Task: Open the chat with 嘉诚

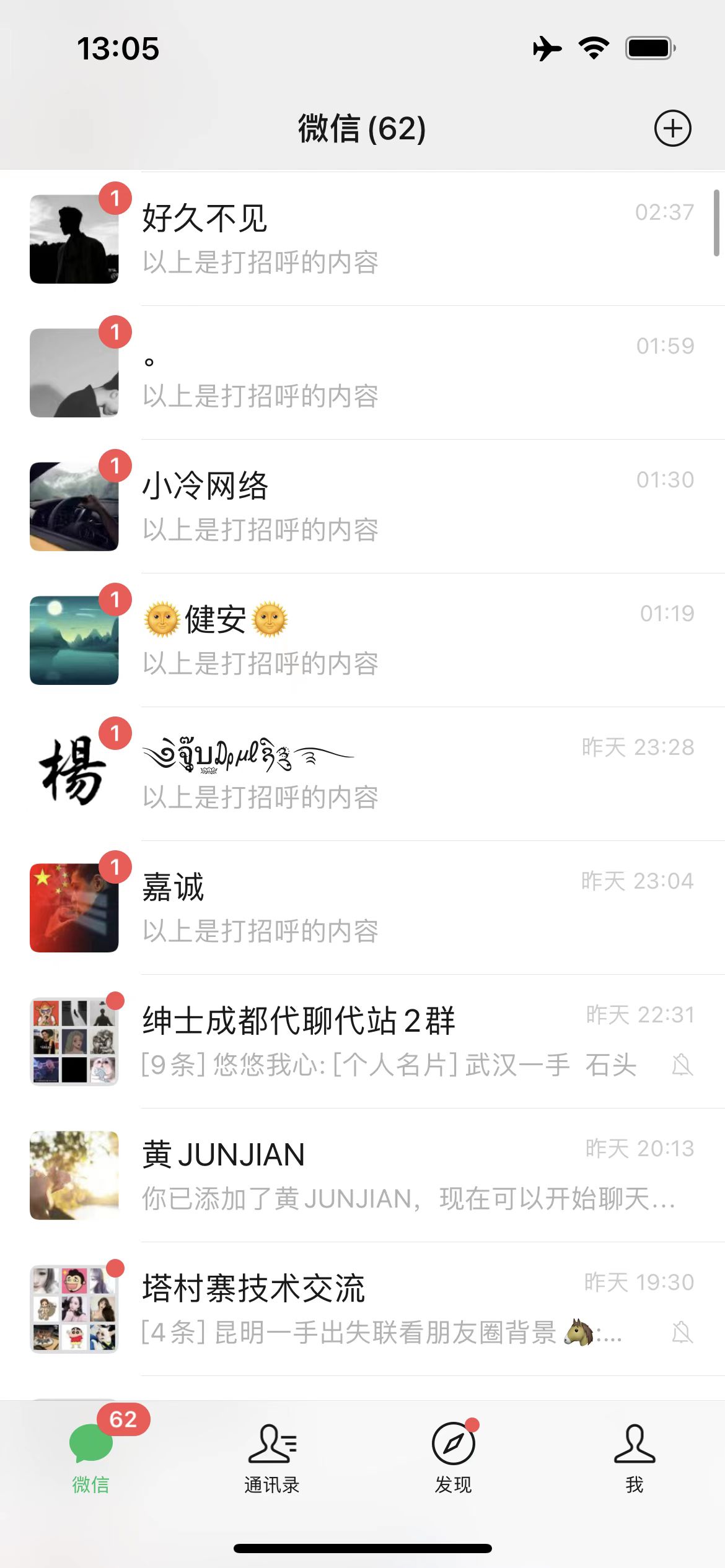Action: pyautogui.click(x=372, y=907)
